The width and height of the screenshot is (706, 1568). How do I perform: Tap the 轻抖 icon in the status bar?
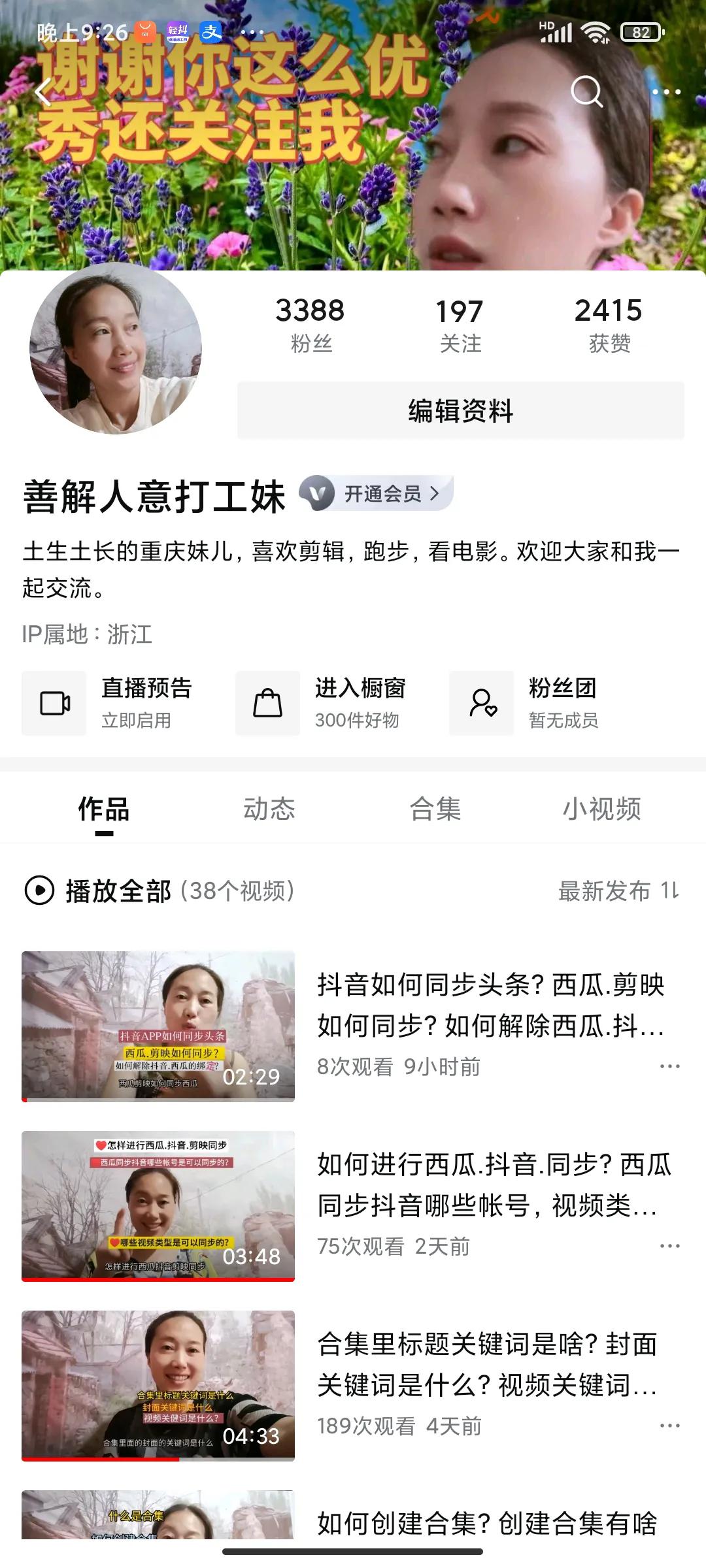click(x=177, y=29)
